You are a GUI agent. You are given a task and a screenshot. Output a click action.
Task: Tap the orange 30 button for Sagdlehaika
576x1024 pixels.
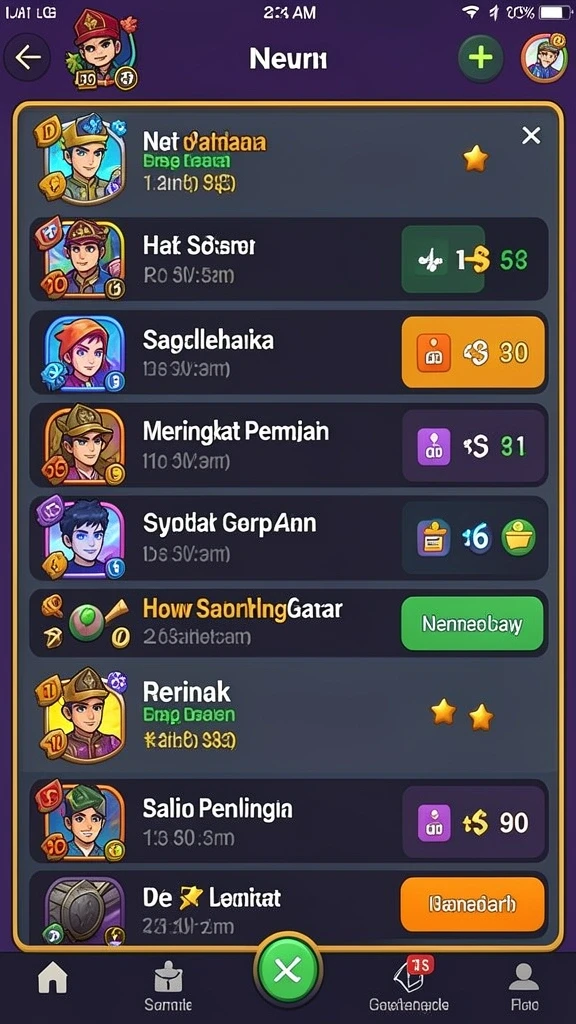pos(473,353)
